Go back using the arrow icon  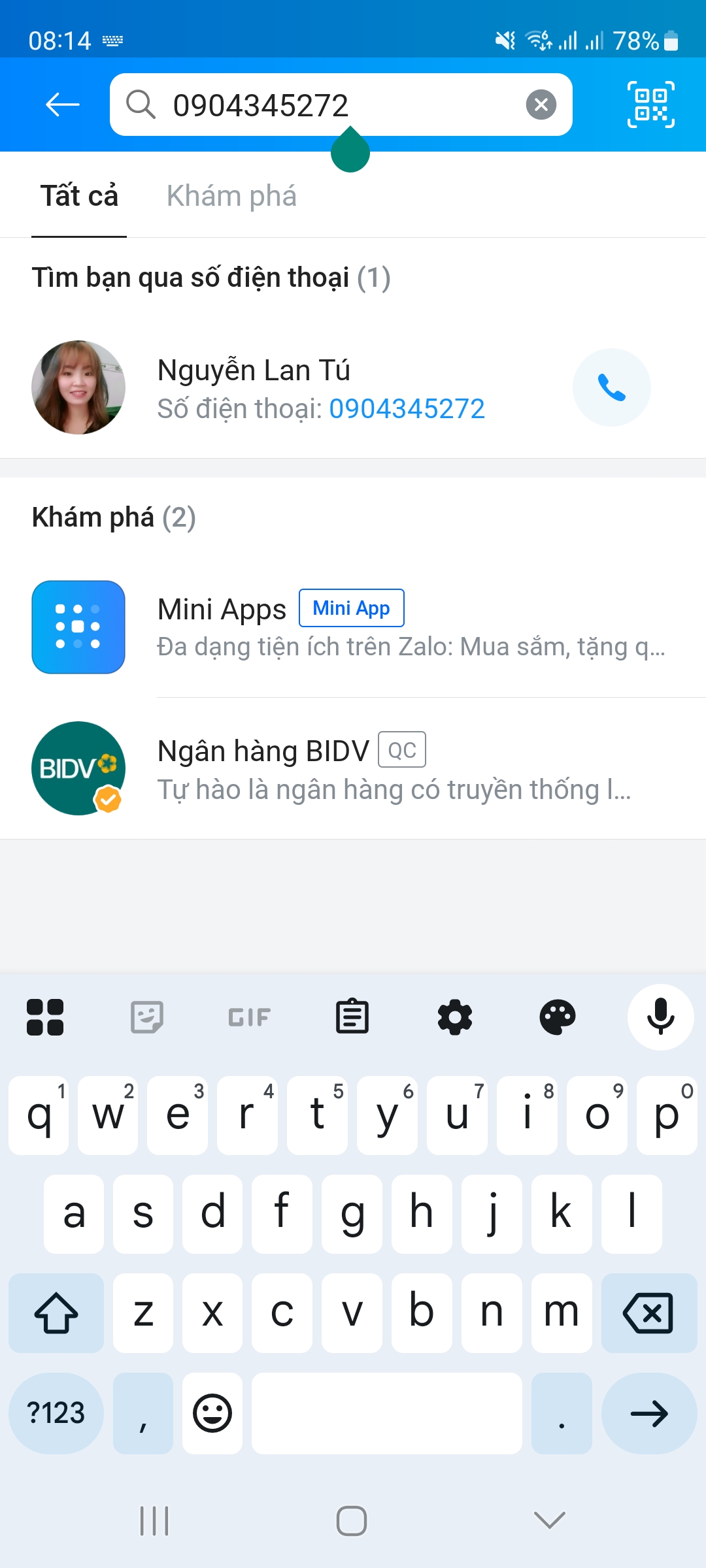tap(63, 105)
